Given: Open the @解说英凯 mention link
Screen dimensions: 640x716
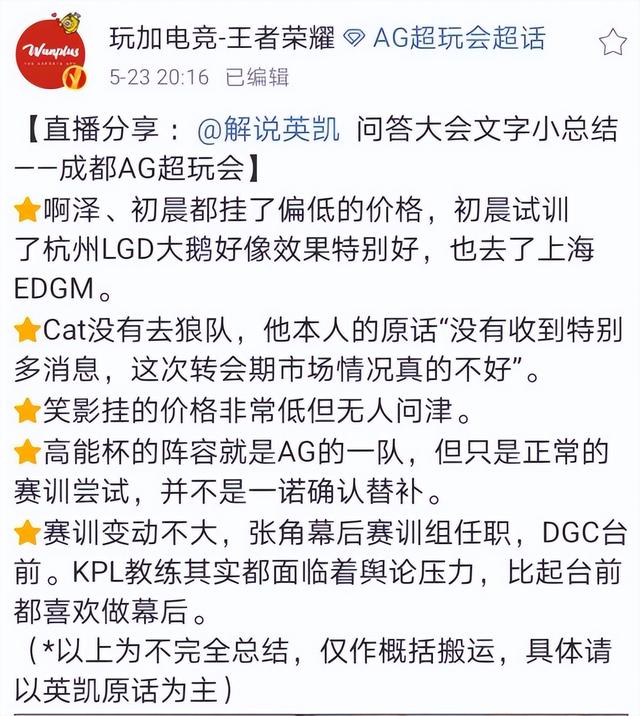Looking at the screenshot, I should 268,129.
